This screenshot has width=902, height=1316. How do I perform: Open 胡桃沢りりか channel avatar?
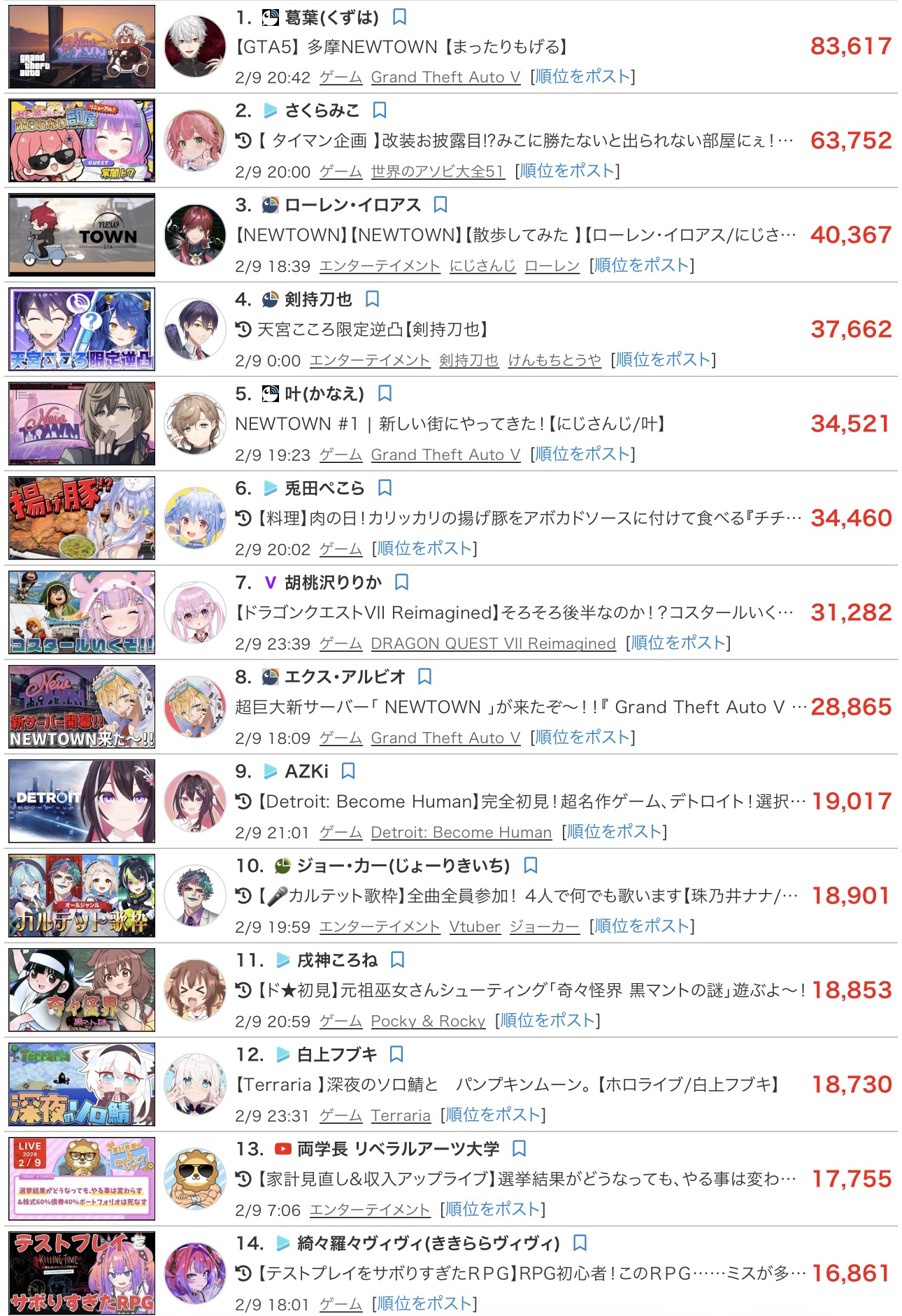[195, 613]
